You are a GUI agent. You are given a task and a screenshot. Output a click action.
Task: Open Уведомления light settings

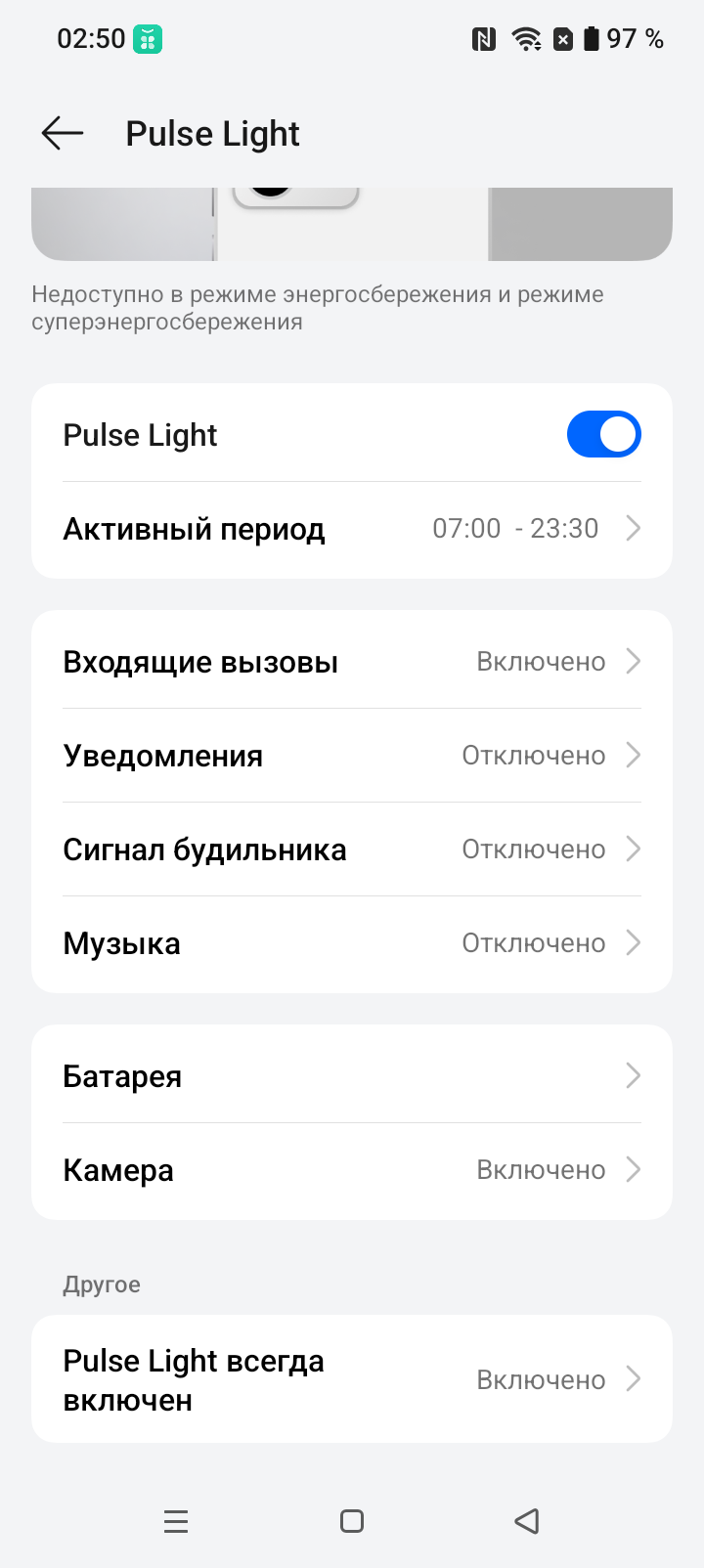(352, 756)
